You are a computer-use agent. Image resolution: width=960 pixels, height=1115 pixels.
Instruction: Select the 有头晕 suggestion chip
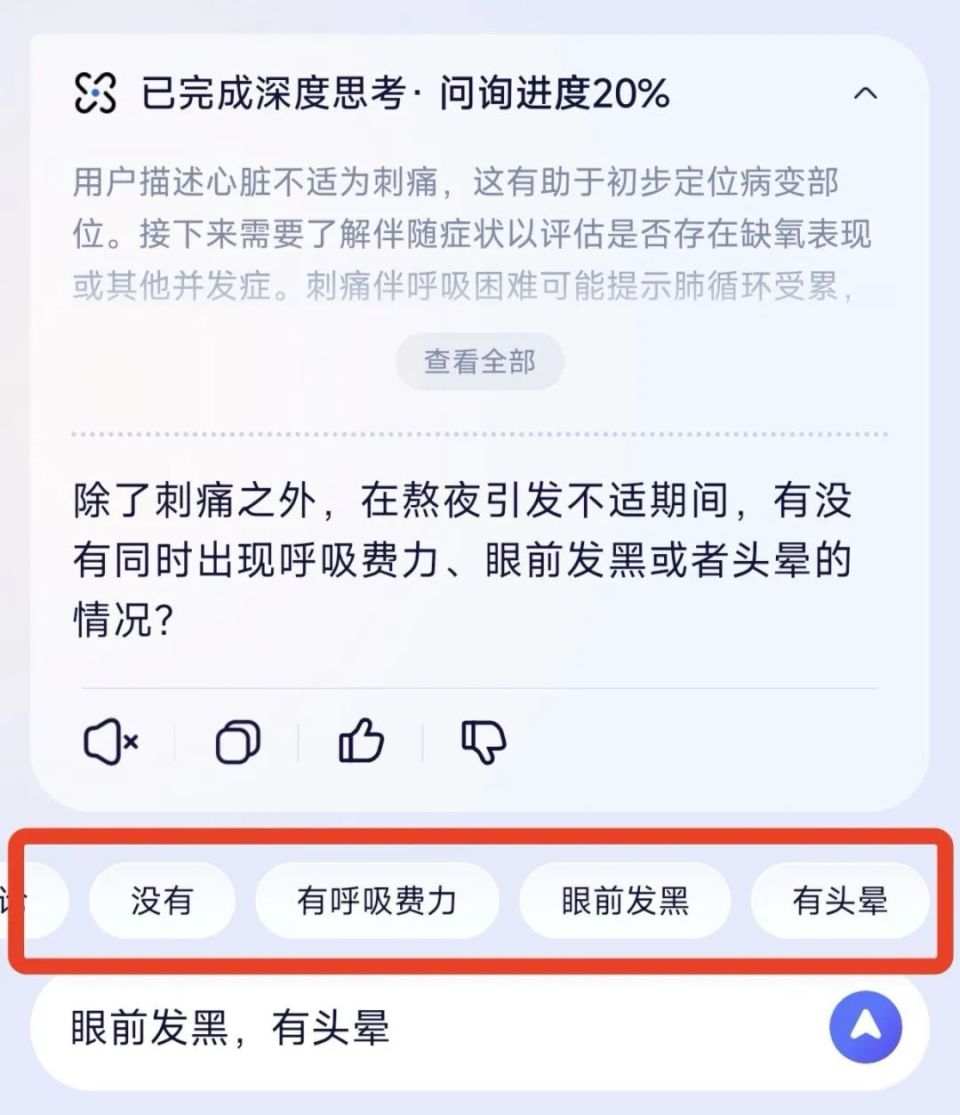[839, 902]
